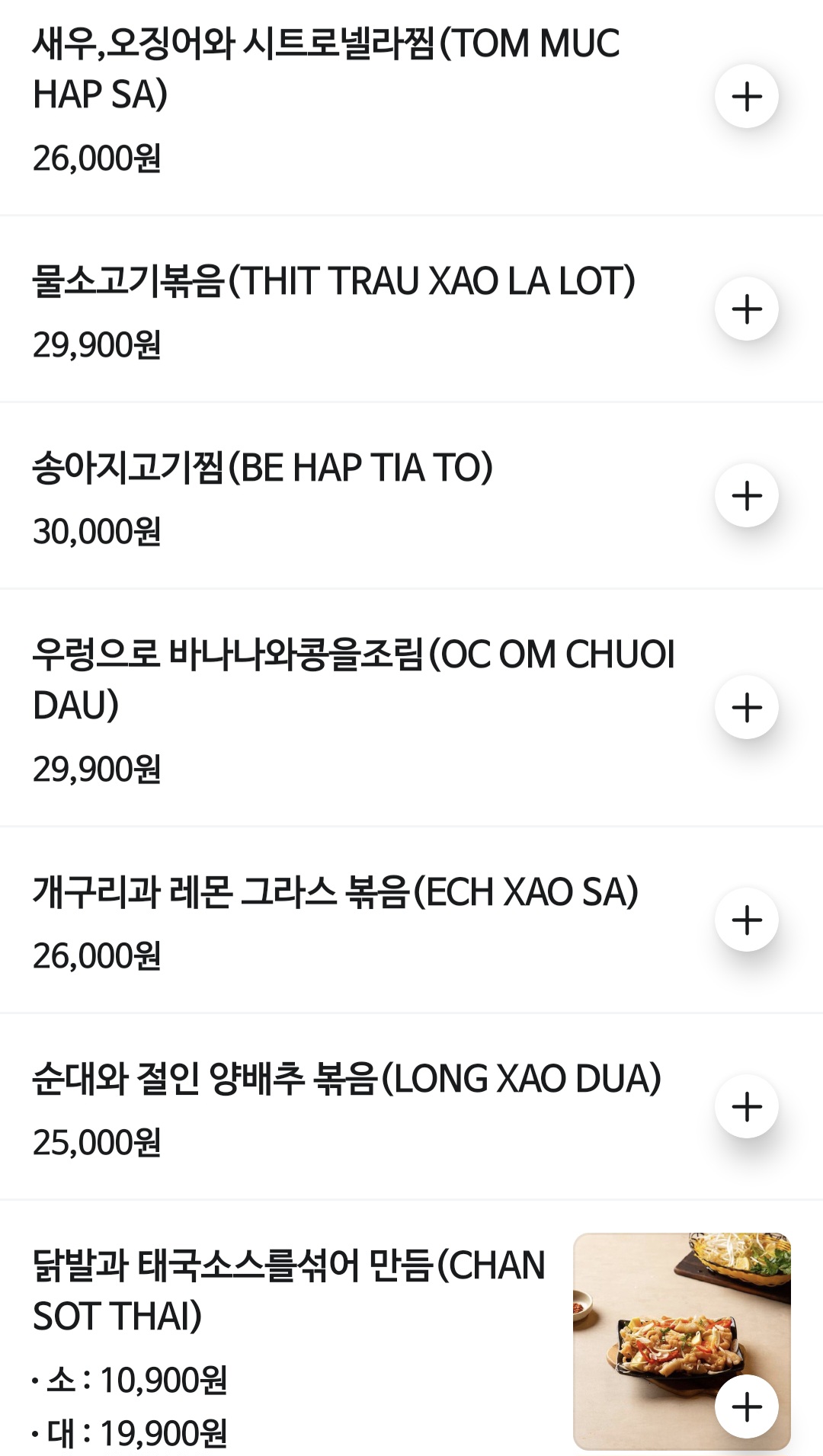This screenshot has width=823, height=1456.
Task: Add THIT TRAU XAO LA LOT to order
Action: [x=746, y=309]
